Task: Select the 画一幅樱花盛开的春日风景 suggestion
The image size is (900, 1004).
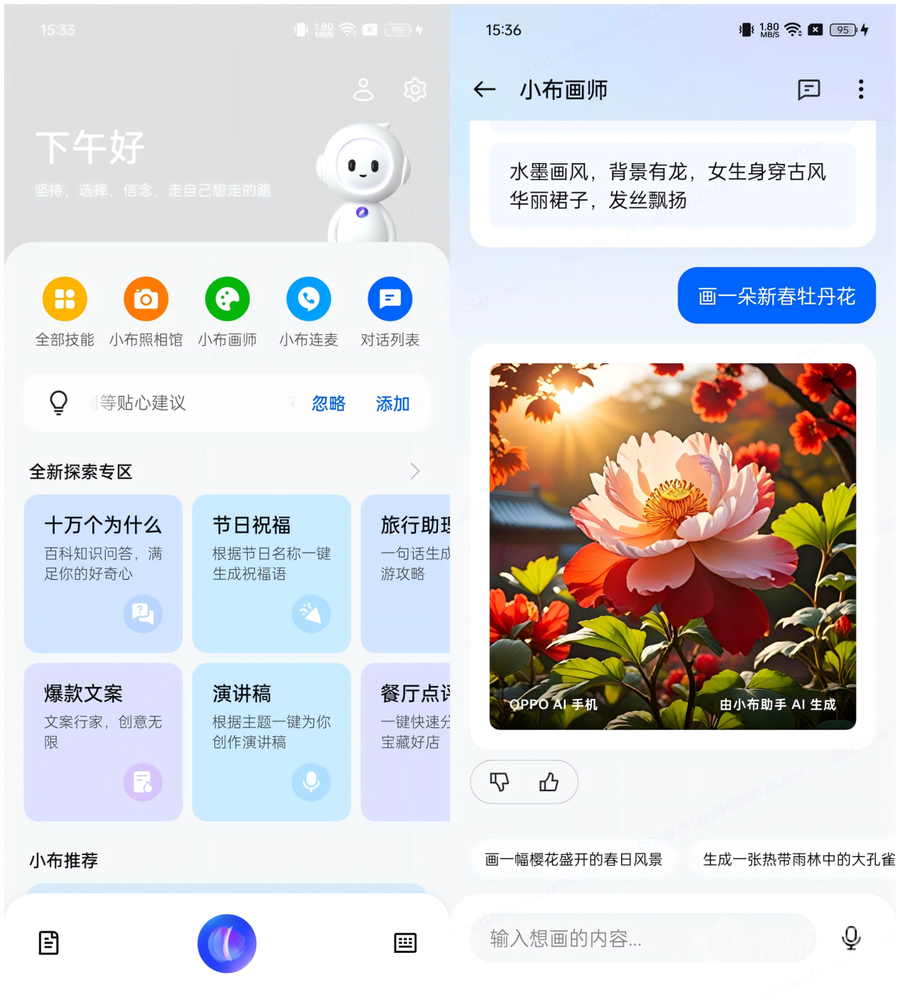Action: click(x=574, y=859)
